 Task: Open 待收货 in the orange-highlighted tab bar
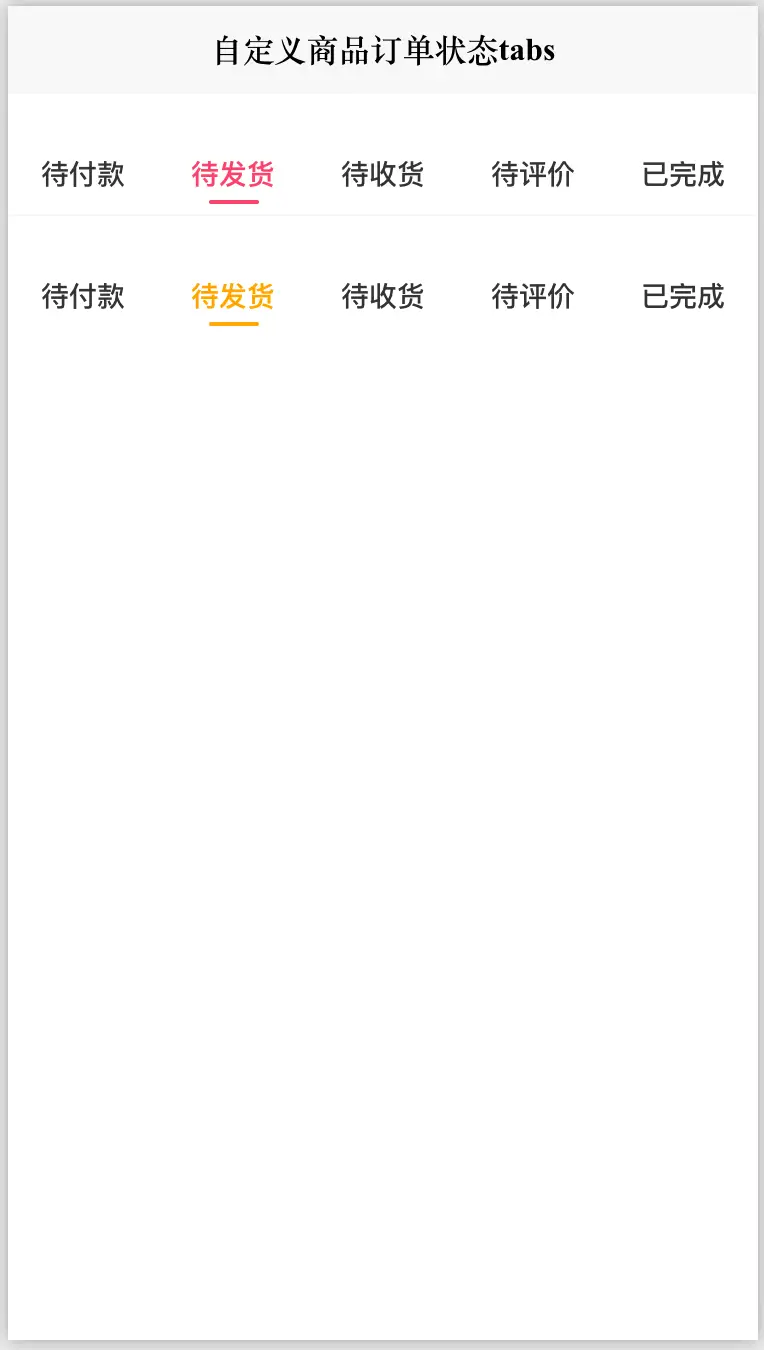383,297
